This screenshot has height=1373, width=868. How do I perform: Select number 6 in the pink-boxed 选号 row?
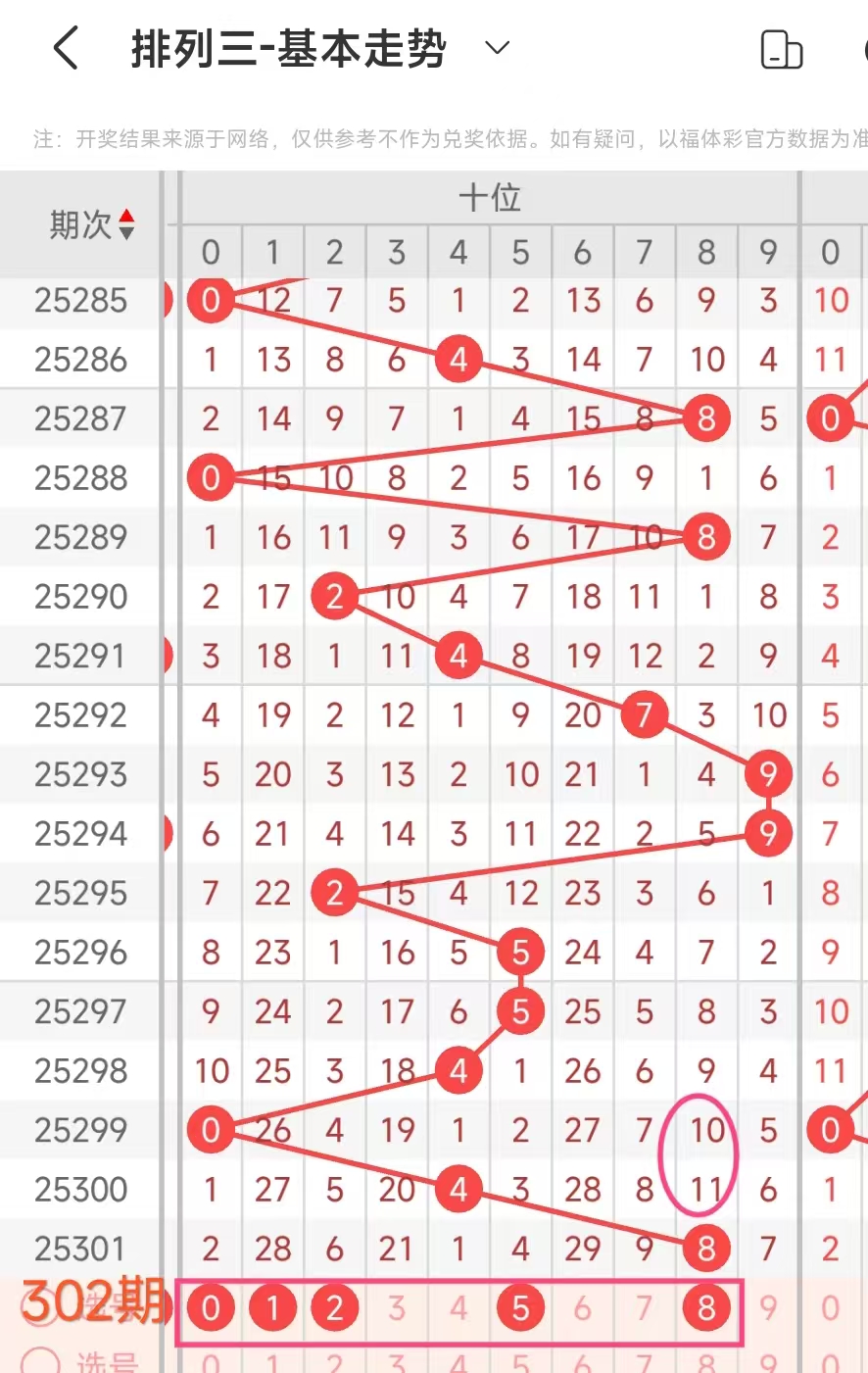[582, 1307]
